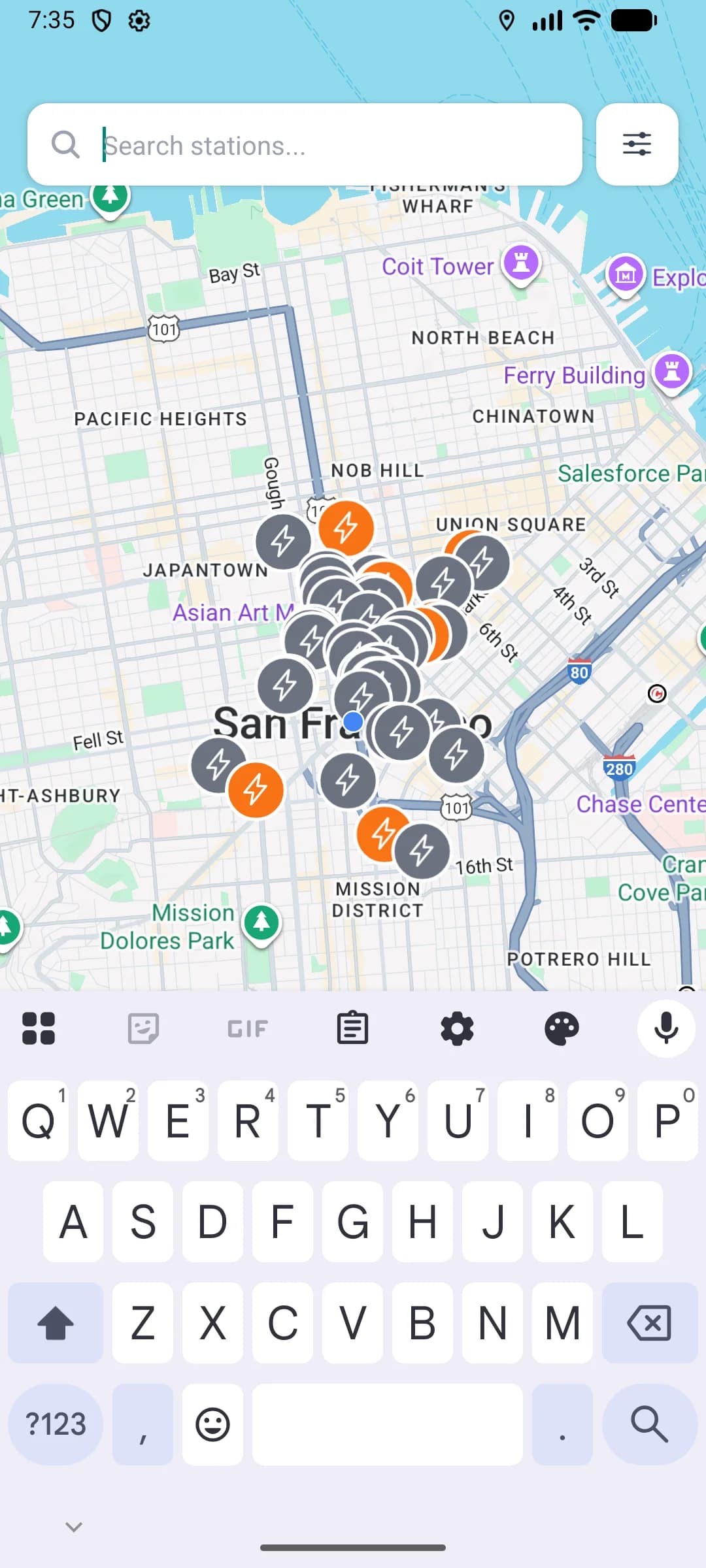The width and height of the screenshot is (706, 1568).
Task: Toggle shift key on keyboard
Action: coord(55,1323)
